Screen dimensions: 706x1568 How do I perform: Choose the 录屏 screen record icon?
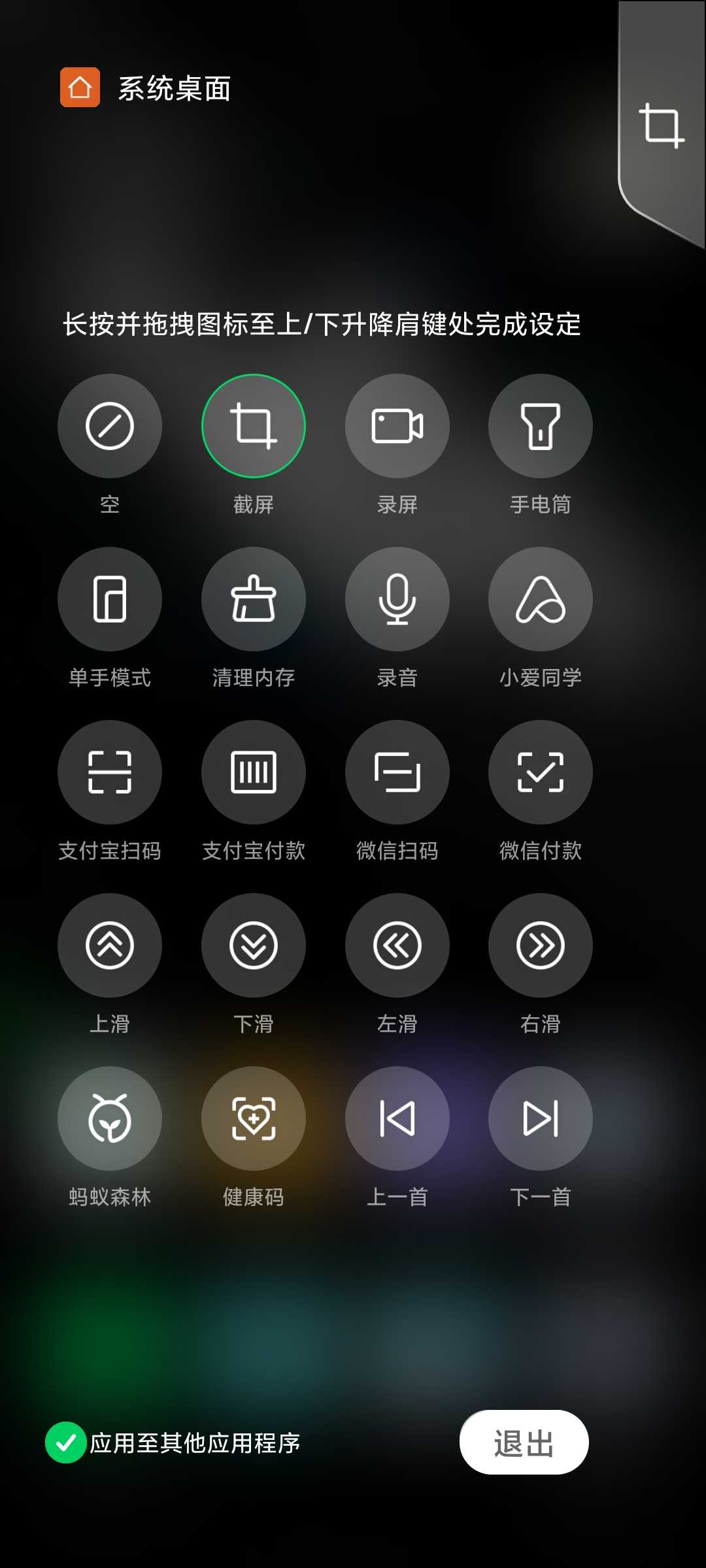click(x=397, y=426)
